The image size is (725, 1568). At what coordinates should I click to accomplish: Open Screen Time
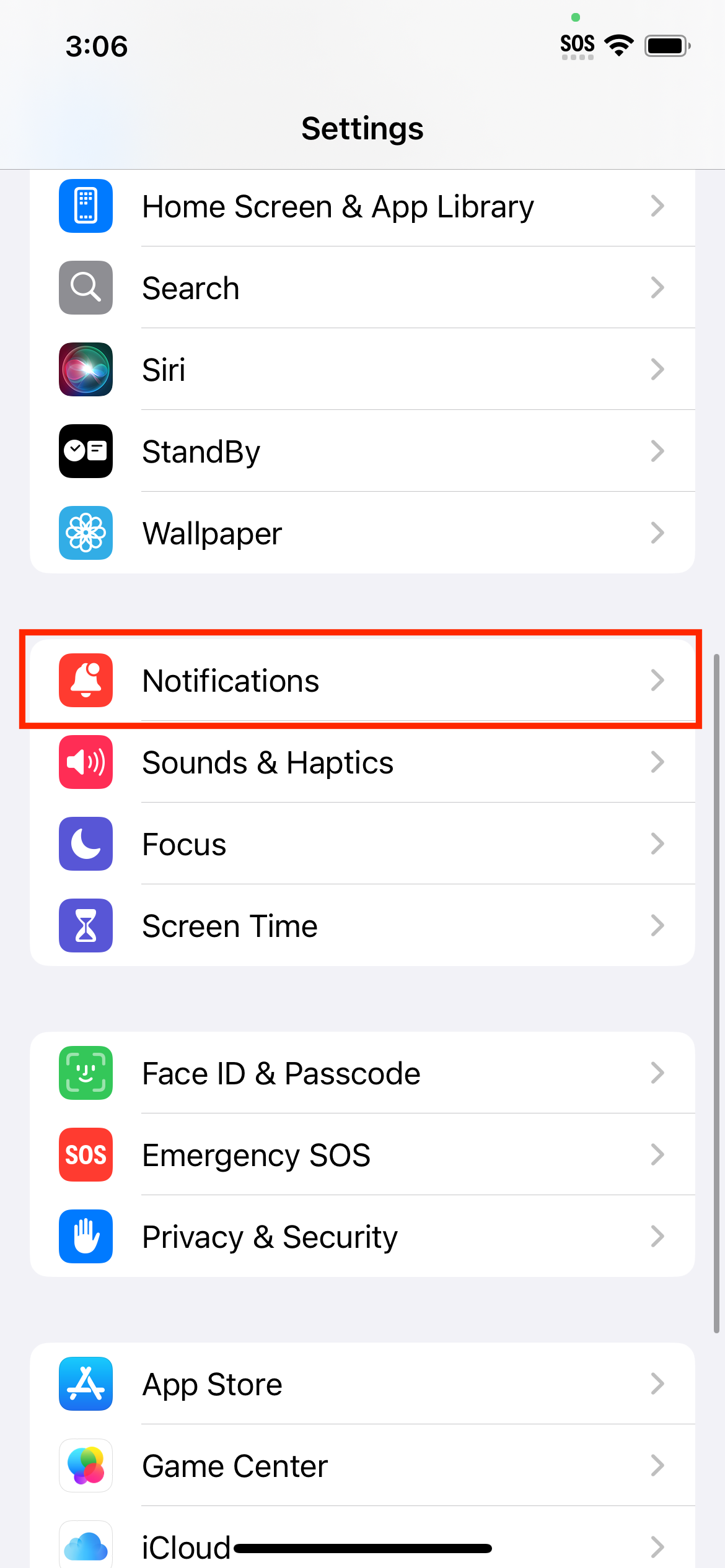pyautogui.click(x=362, y=926)
